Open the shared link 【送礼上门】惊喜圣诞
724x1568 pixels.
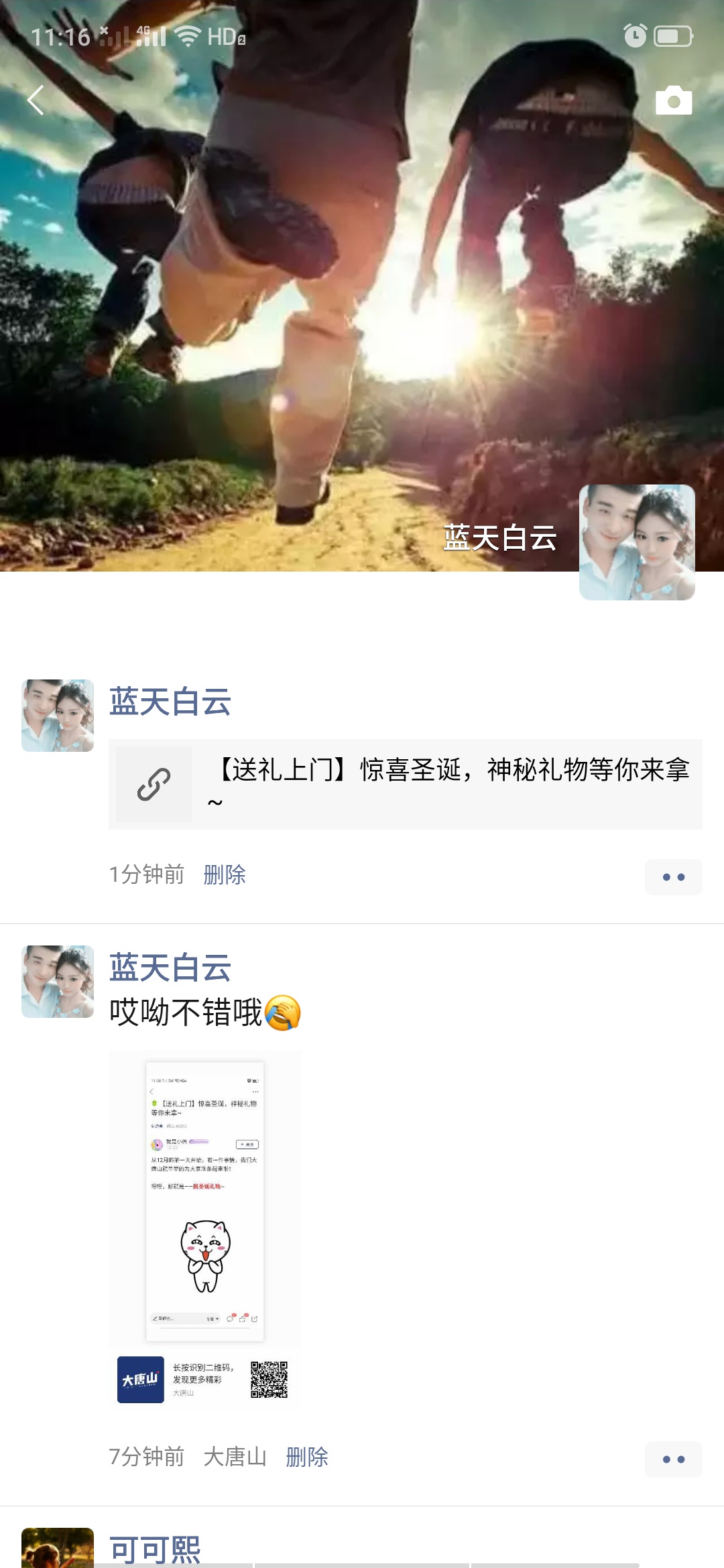[x=405, y=784]
